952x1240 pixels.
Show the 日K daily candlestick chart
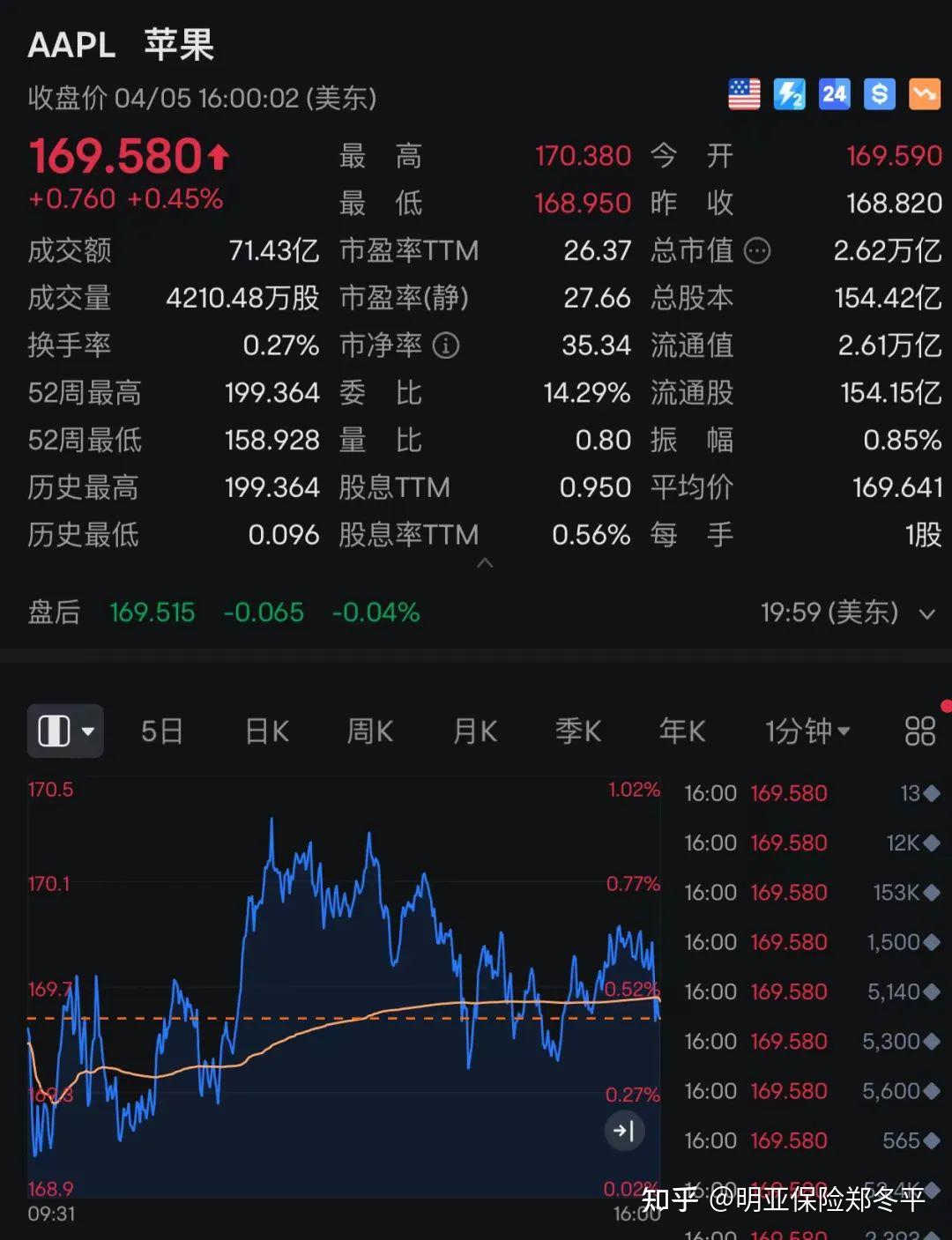pyautogui.click(x=267, y=731)
